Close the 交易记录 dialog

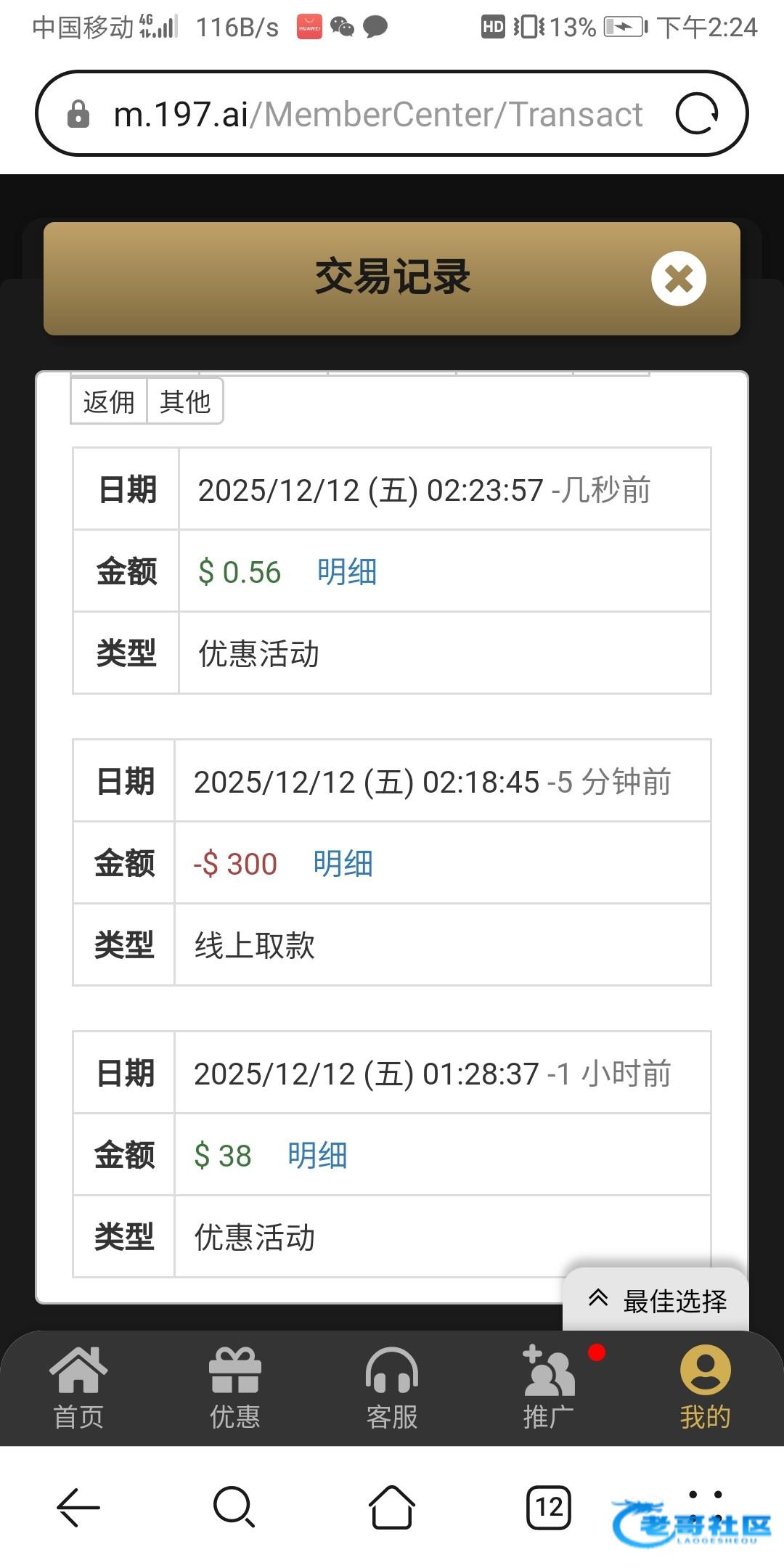point(678,279)
